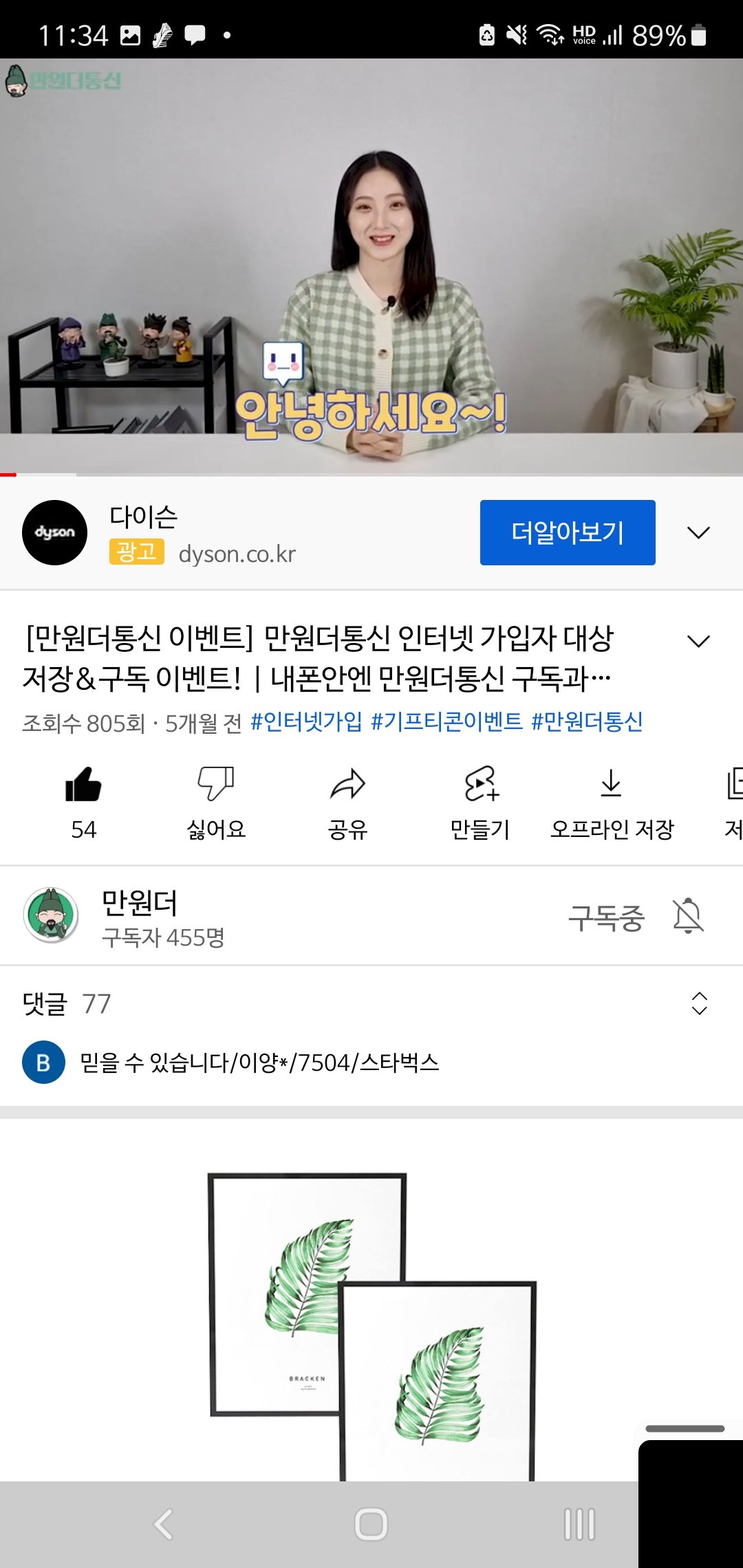Open recent apps from navigation bar

coord(579,1524)
